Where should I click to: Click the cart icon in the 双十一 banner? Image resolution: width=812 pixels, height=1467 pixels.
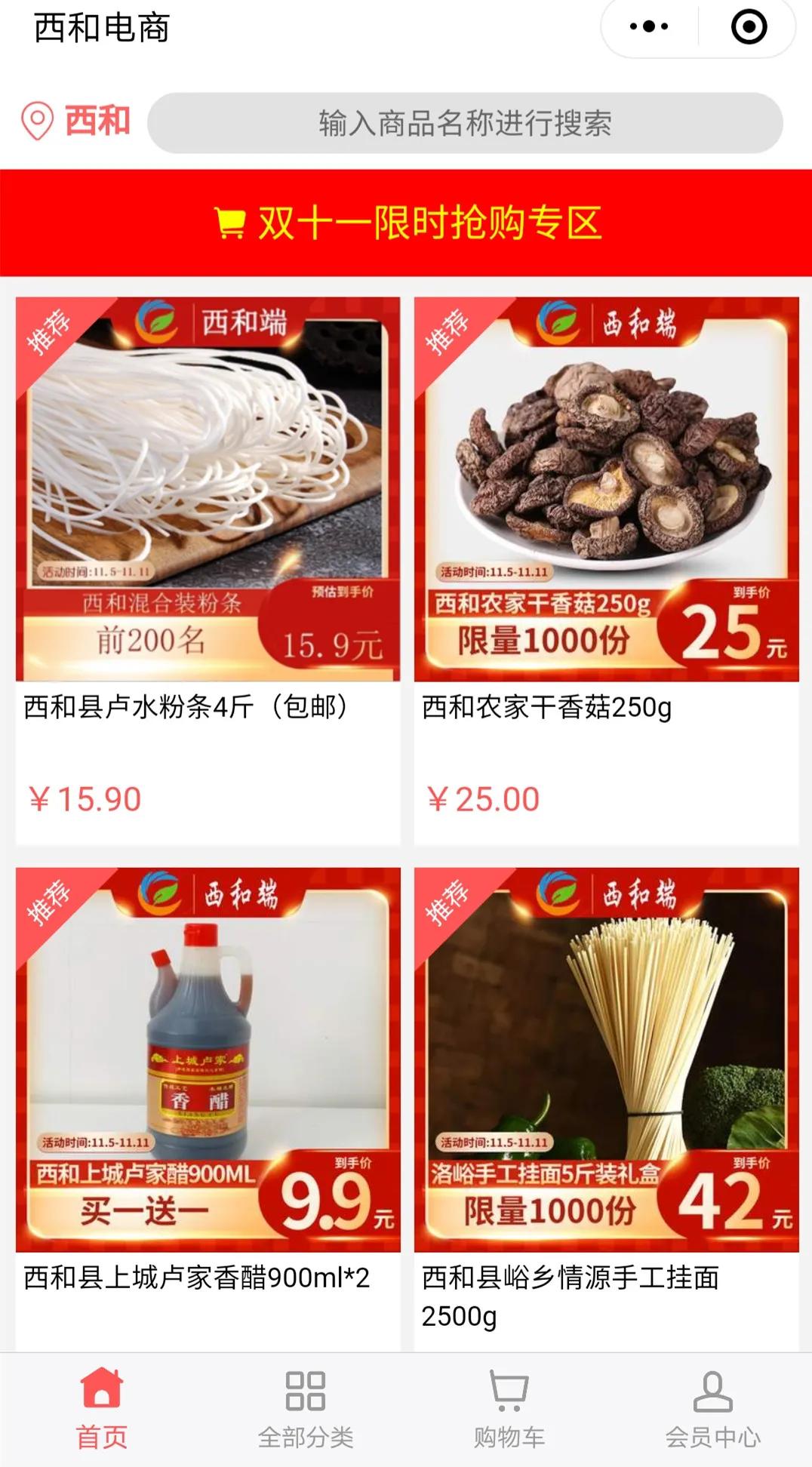(230, 223)
